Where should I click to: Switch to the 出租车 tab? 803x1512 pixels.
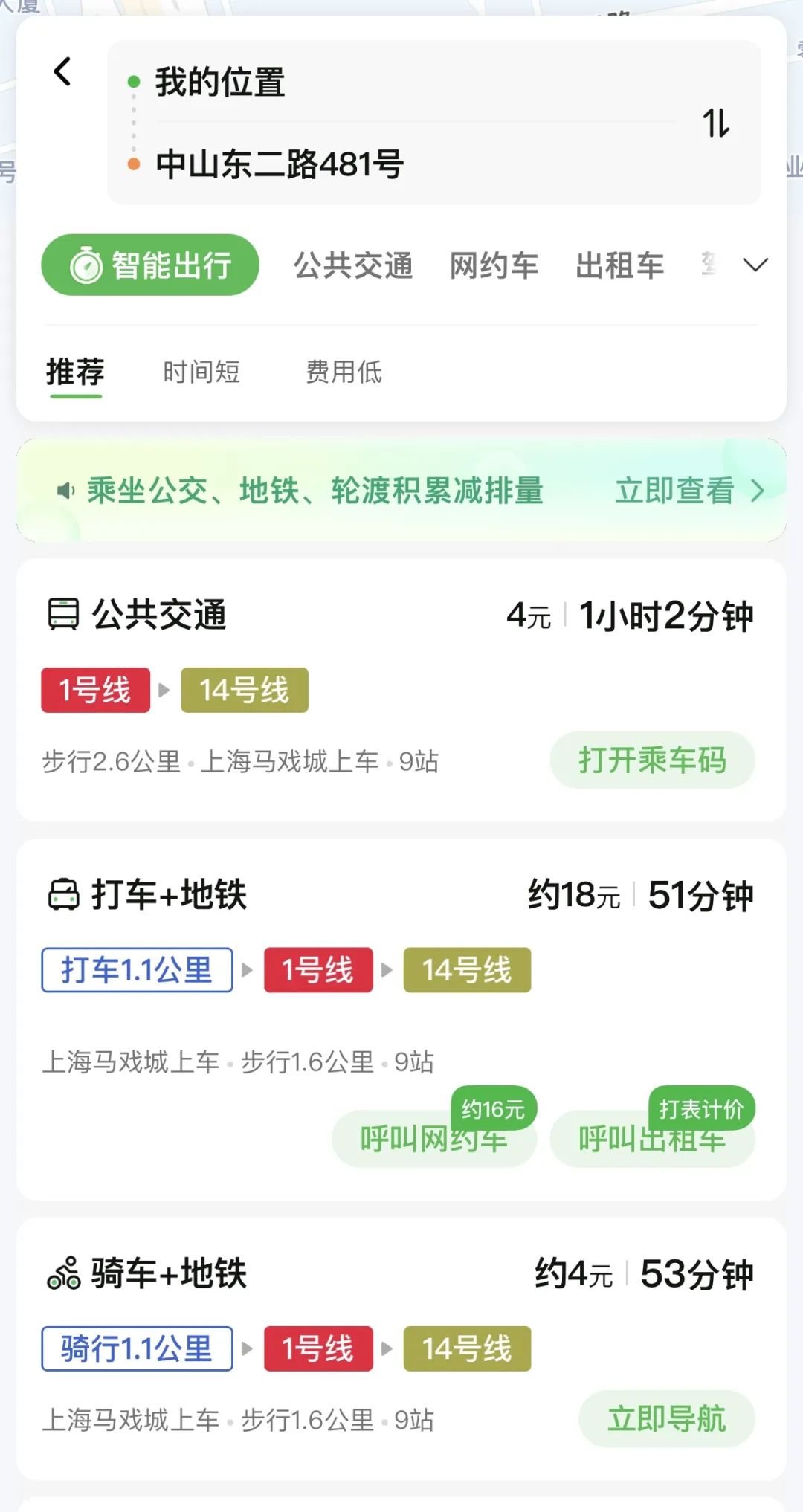tap(619, 265)
